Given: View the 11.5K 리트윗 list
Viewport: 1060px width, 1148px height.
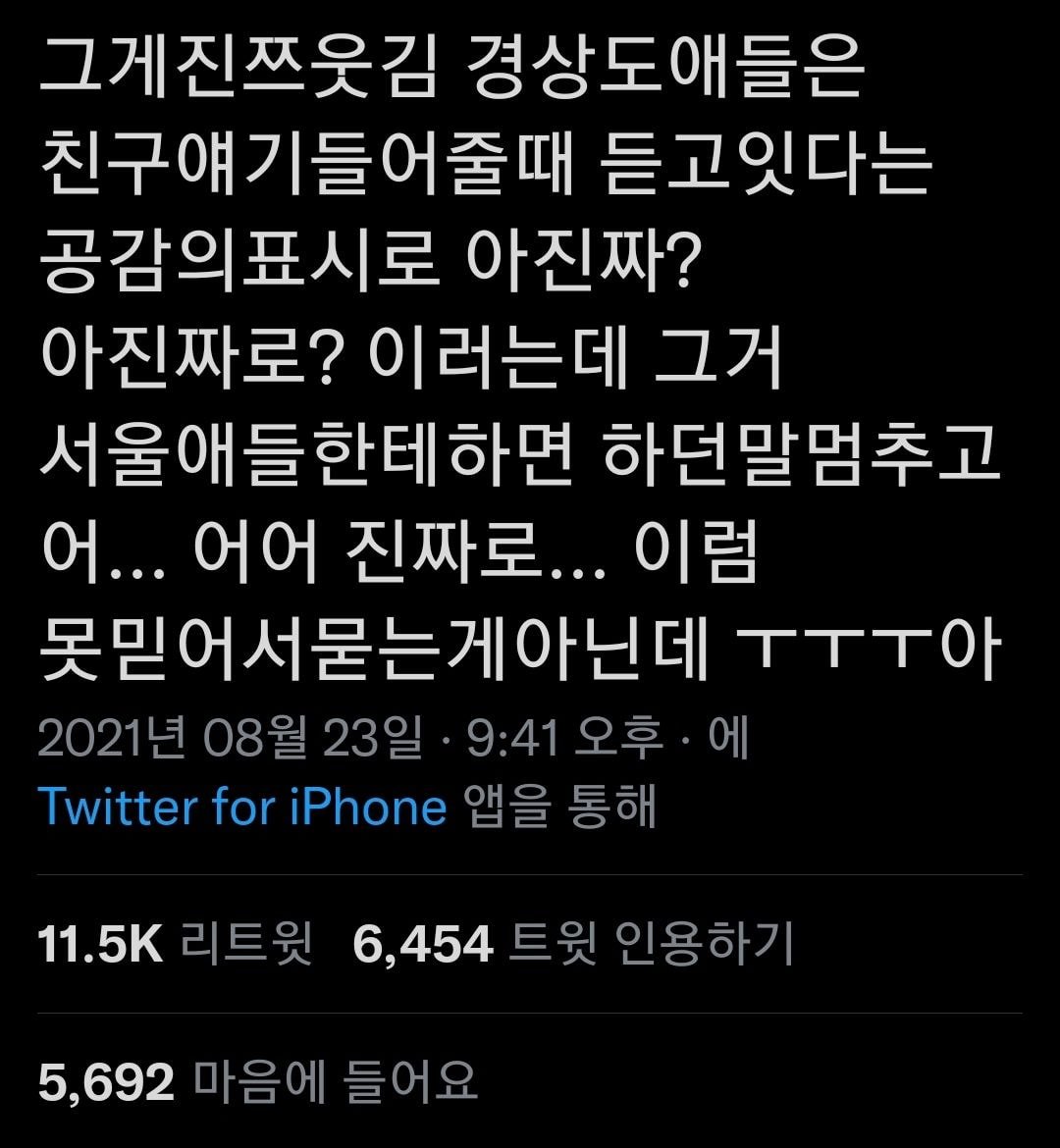Looking at the screenshot, I should click(x=175, y=944).
